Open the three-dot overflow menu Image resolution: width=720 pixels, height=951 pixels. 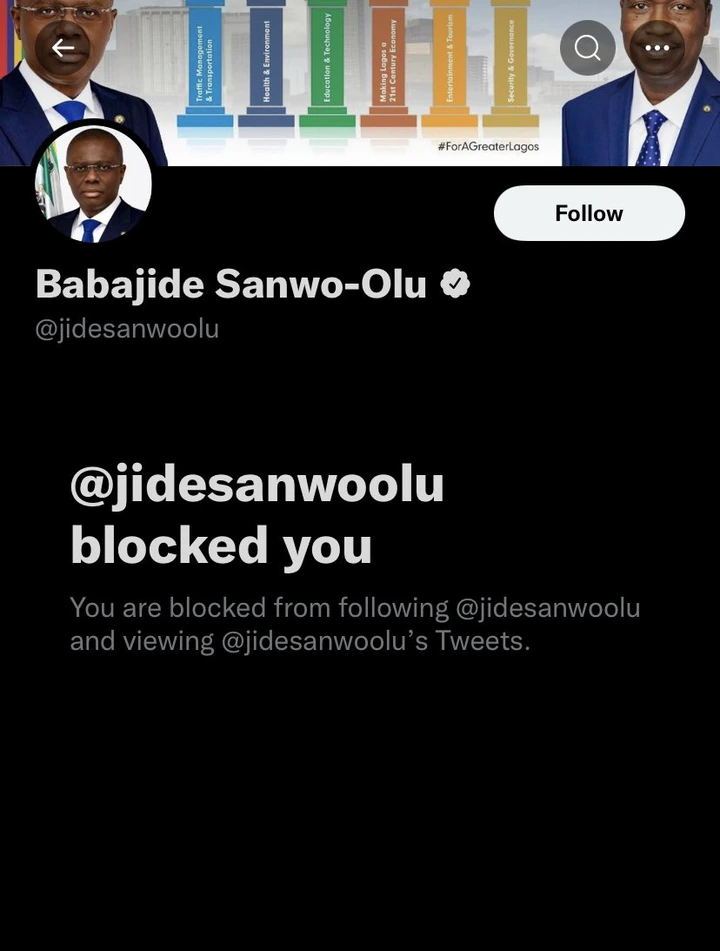657,48
